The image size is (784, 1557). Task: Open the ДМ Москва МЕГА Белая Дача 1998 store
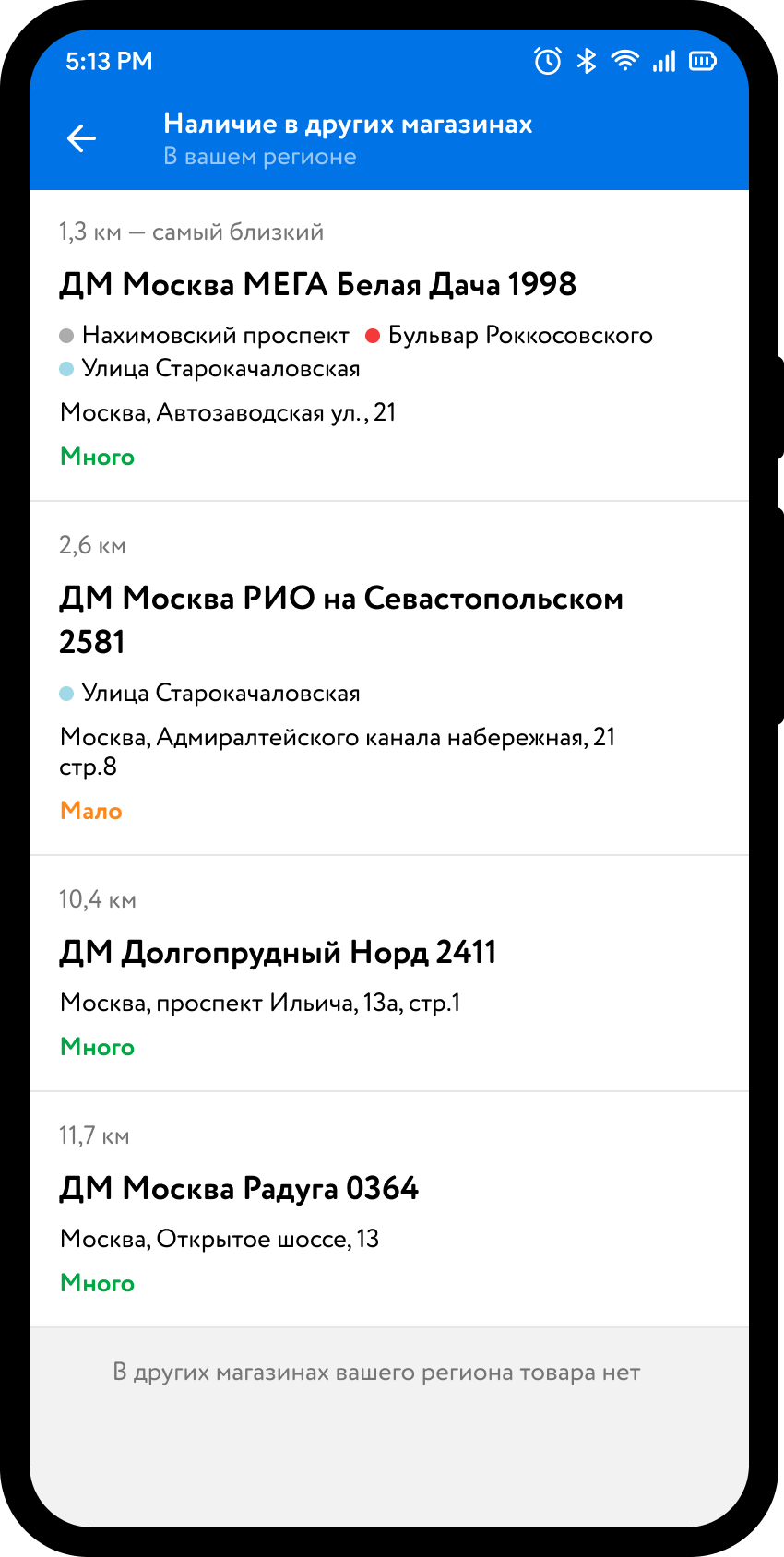click(x=317, y=285)
